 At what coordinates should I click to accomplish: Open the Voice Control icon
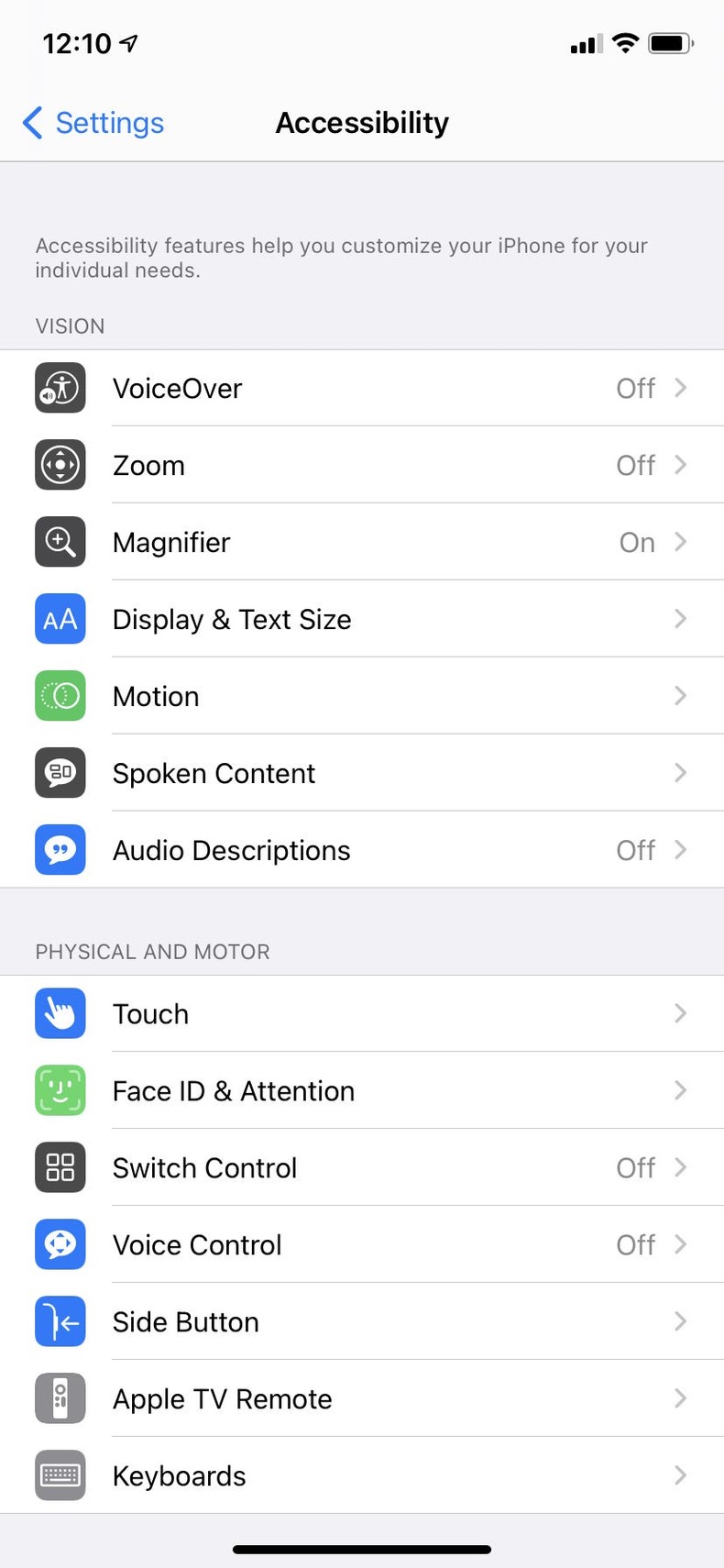60,1244
